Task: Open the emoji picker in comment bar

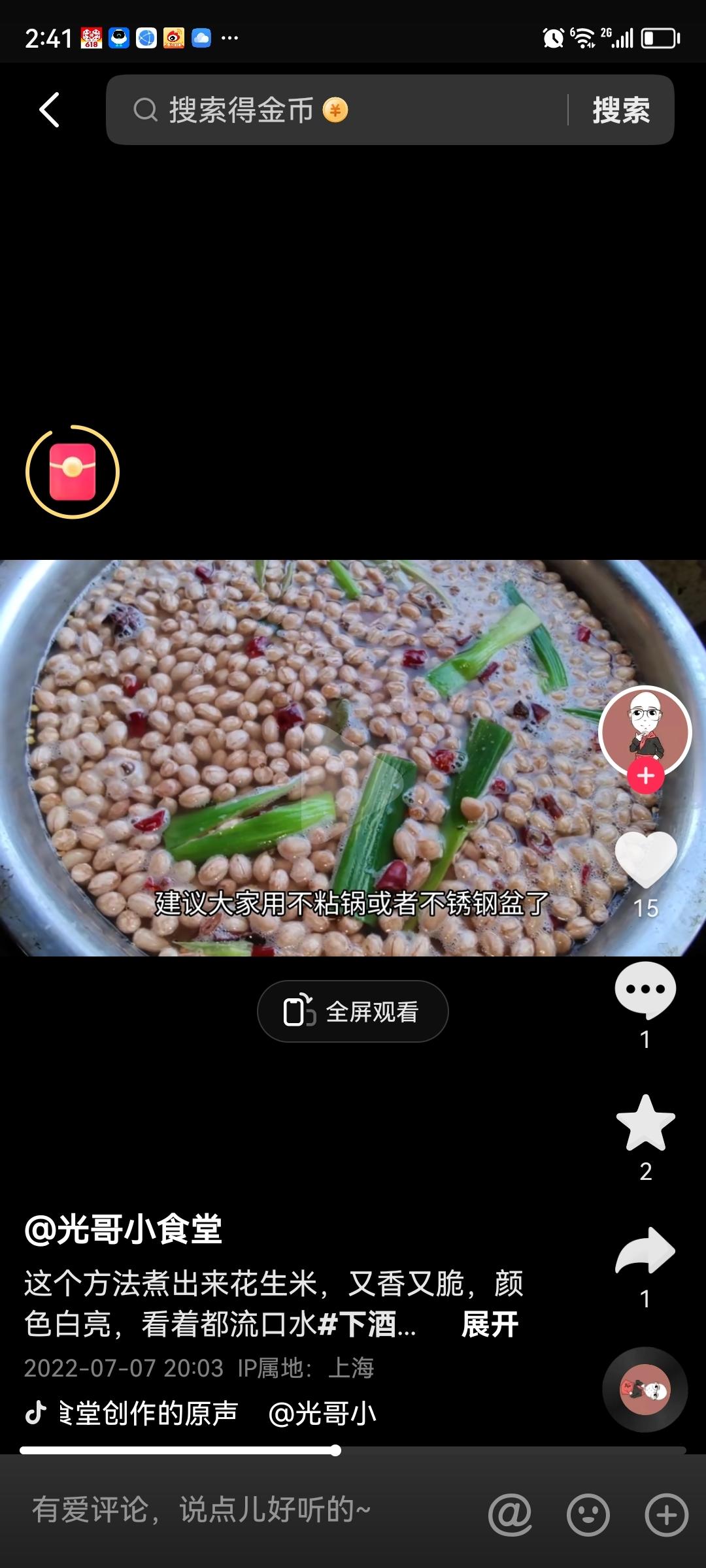Action: pyautogui.click(x=588, y=1514)
